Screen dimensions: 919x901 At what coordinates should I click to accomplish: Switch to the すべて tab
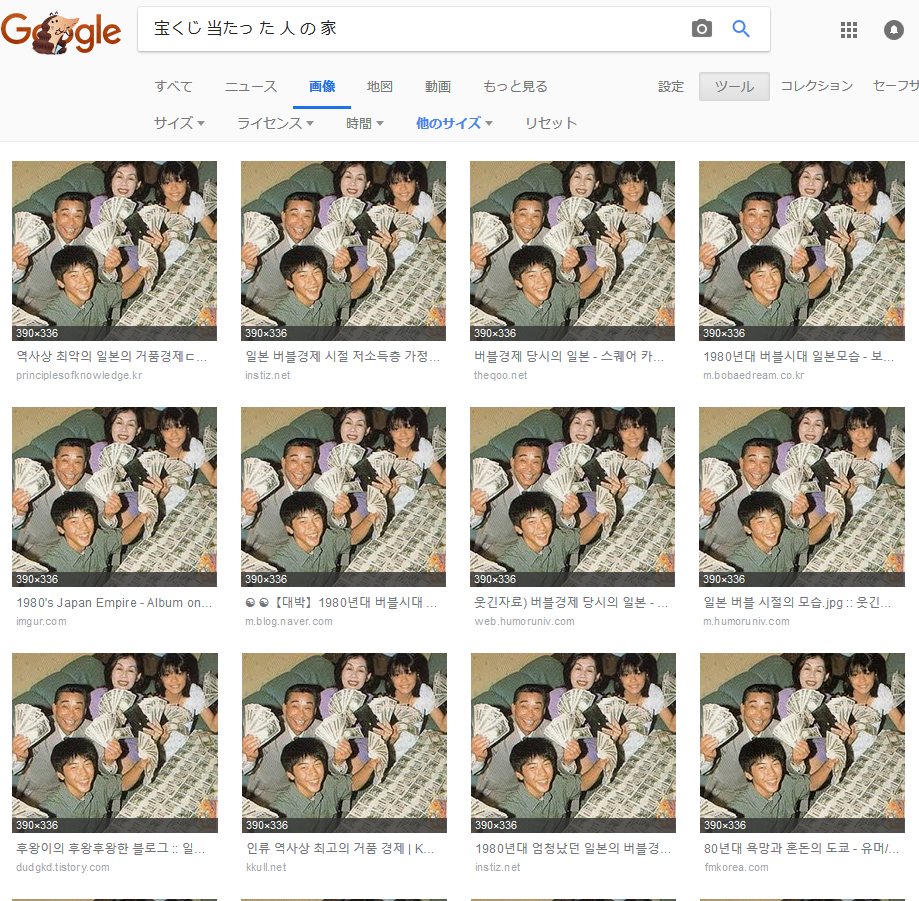[174, 87]
